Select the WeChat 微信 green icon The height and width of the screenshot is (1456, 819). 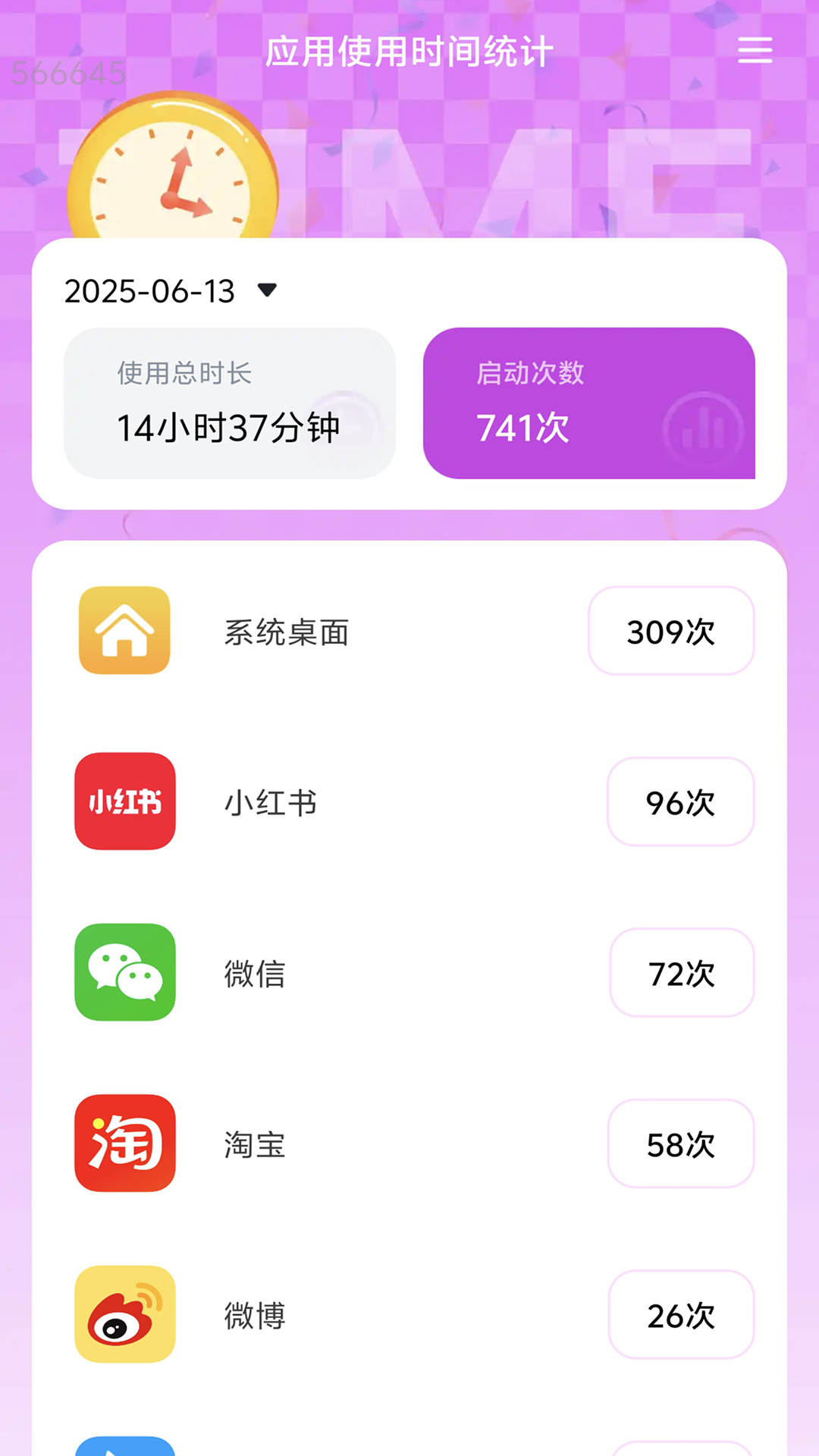124,974
